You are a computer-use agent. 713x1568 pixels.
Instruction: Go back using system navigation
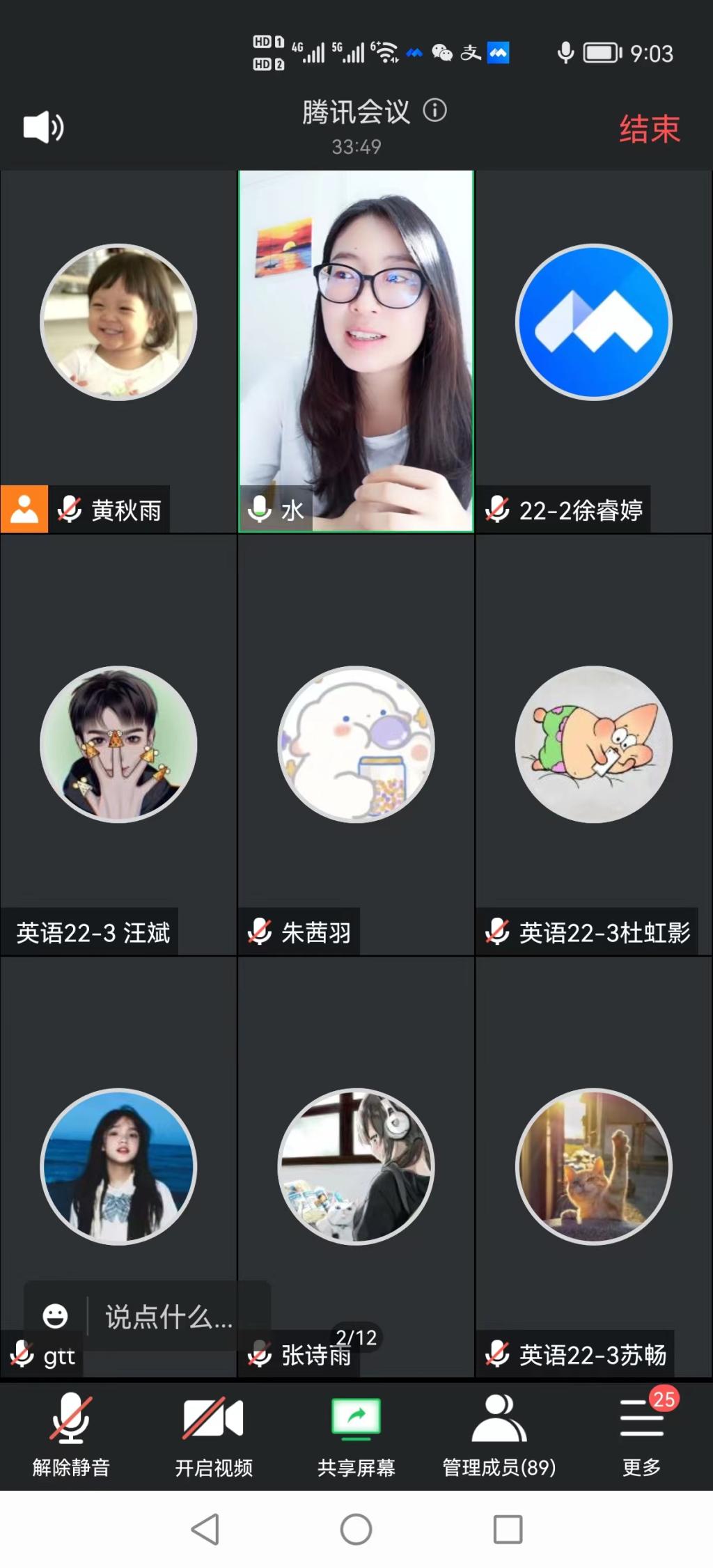tap(205, 1529)
